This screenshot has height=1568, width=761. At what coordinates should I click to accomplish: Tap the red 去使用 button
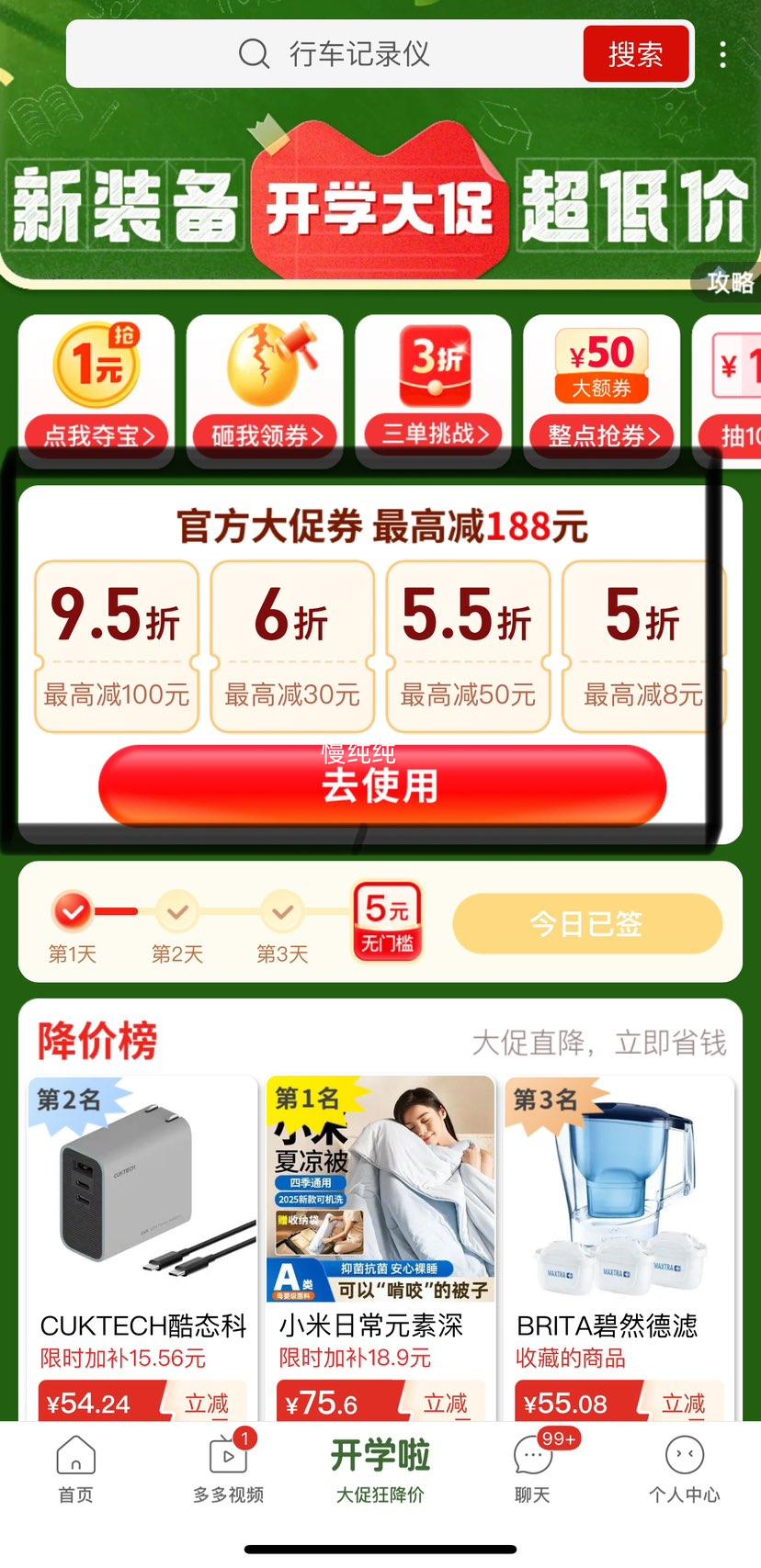pyautogui.click(x=381, y=785)
